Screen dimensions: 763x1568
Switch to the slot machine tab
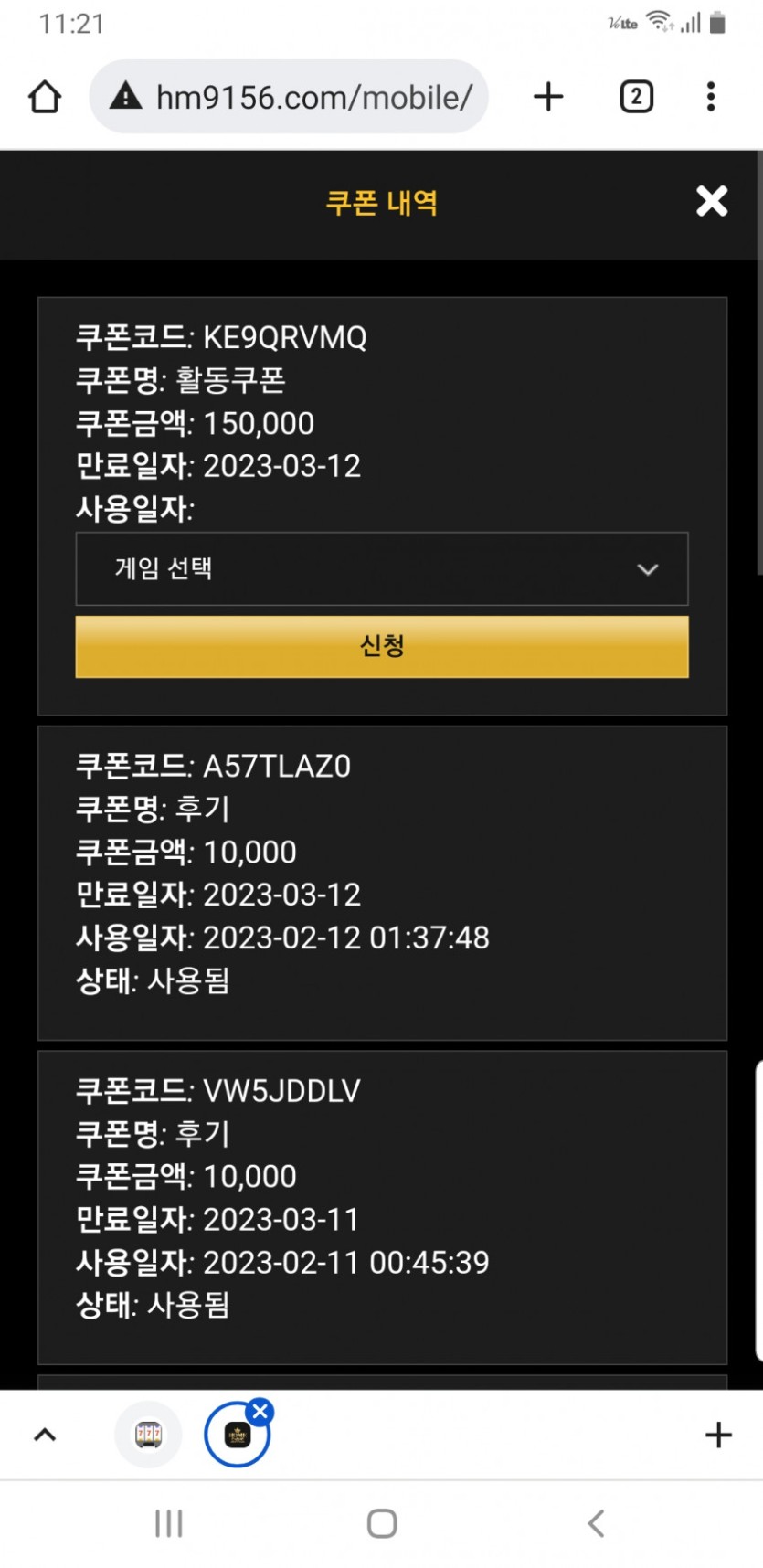[148, 1435]
